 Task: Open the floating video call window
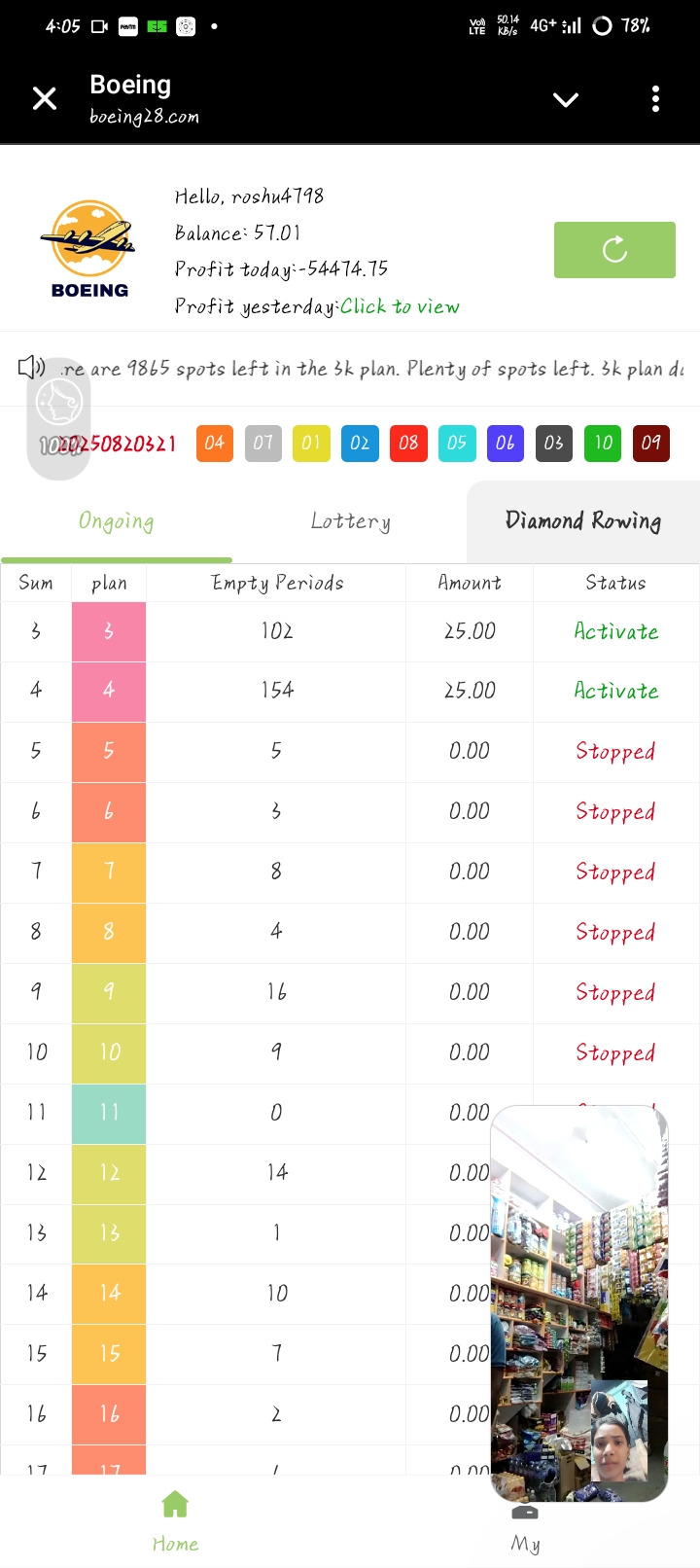579,1303
